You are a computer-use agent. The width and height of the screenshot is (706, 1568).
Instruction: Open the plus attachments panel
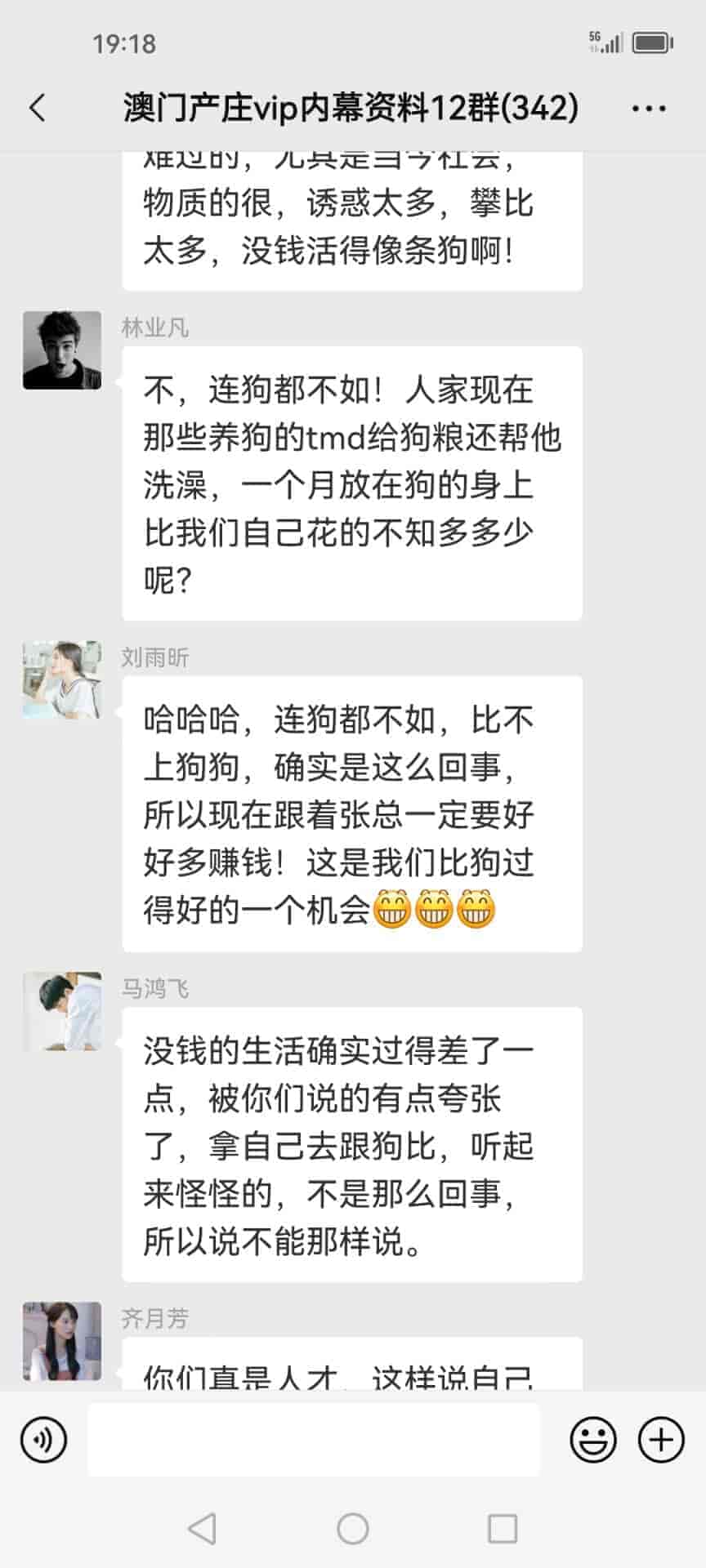pyautogui.click(x=660, y=1440)
